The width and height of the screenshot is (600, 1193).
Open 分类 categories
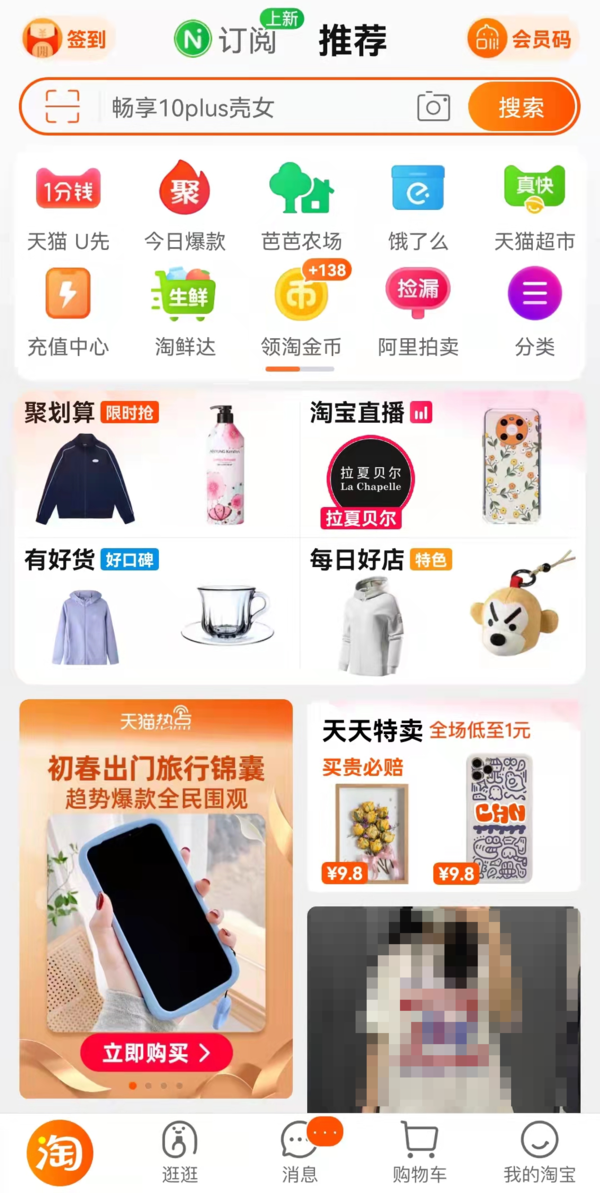[534, 312]
